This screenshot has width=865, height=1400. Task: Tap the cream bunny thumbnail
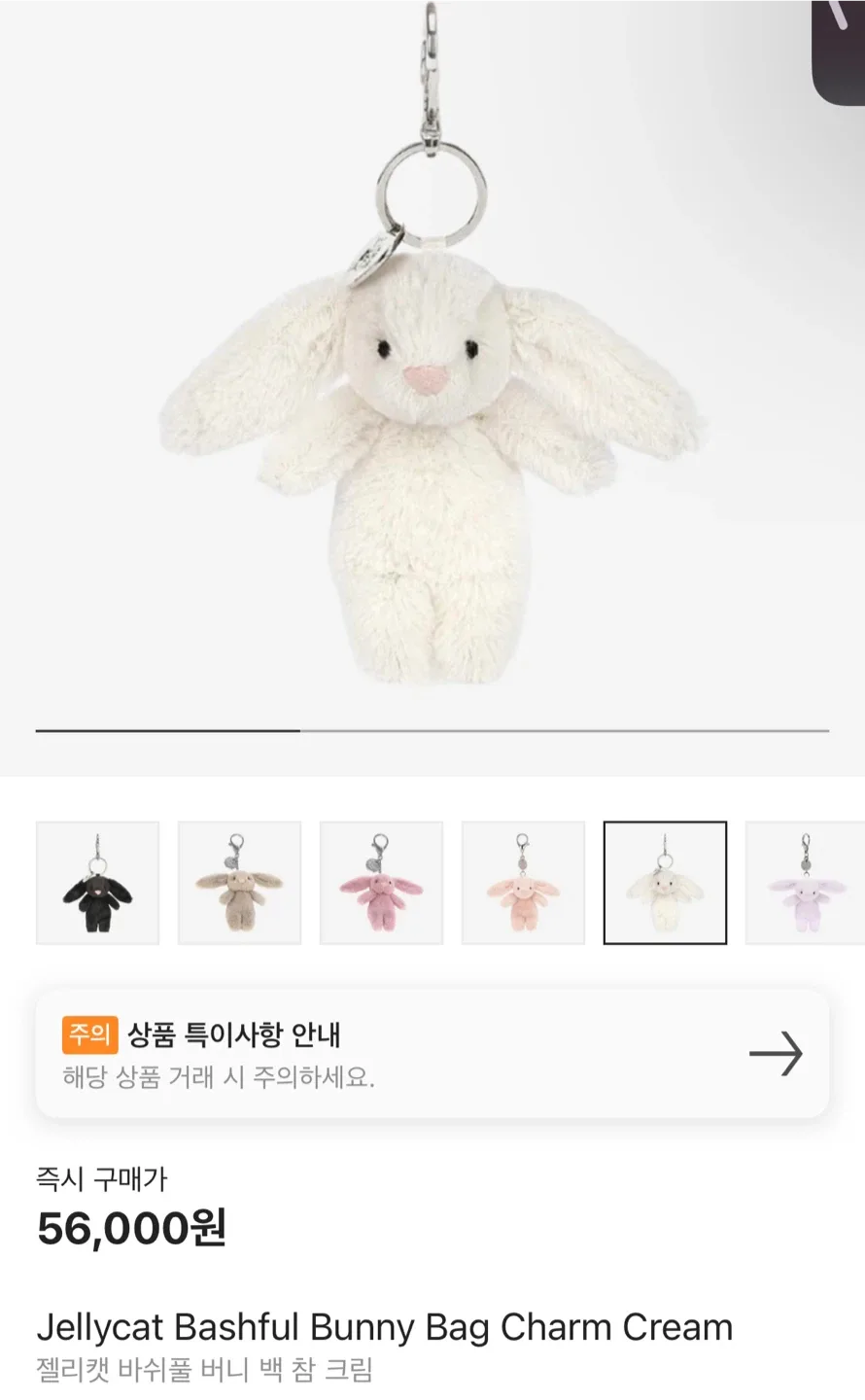click(x=665, y=883)
